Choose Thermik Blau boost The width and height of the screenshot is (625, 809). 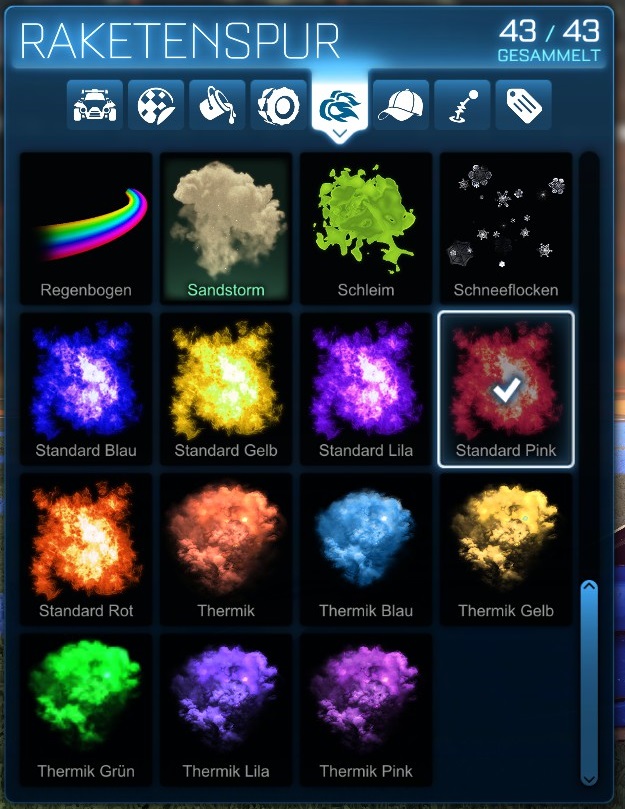pyautogui.click(x=366, y=549)
